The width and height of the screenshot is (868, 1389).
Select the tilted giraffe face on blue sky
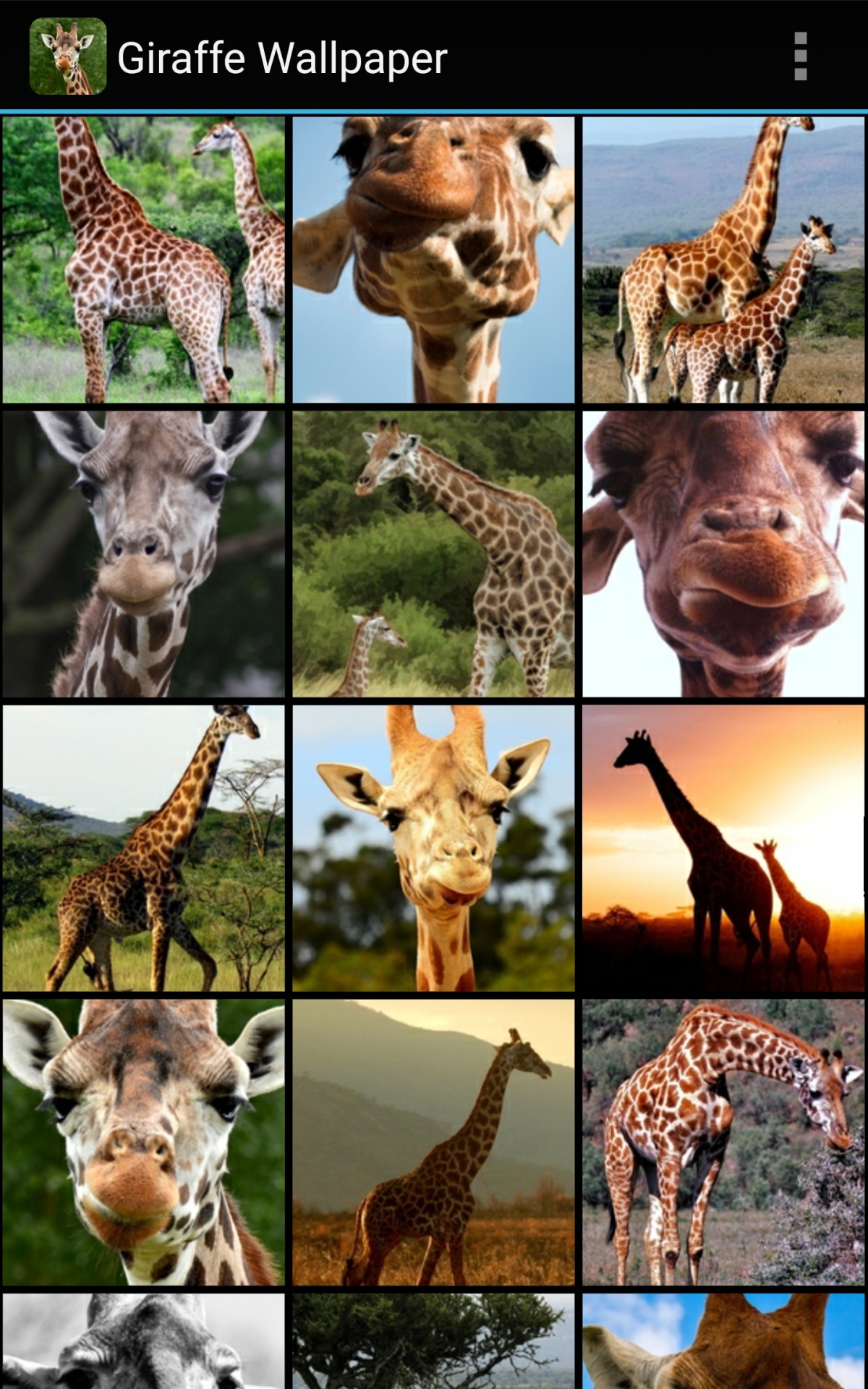pyautogui.click(x=433, y=259)
